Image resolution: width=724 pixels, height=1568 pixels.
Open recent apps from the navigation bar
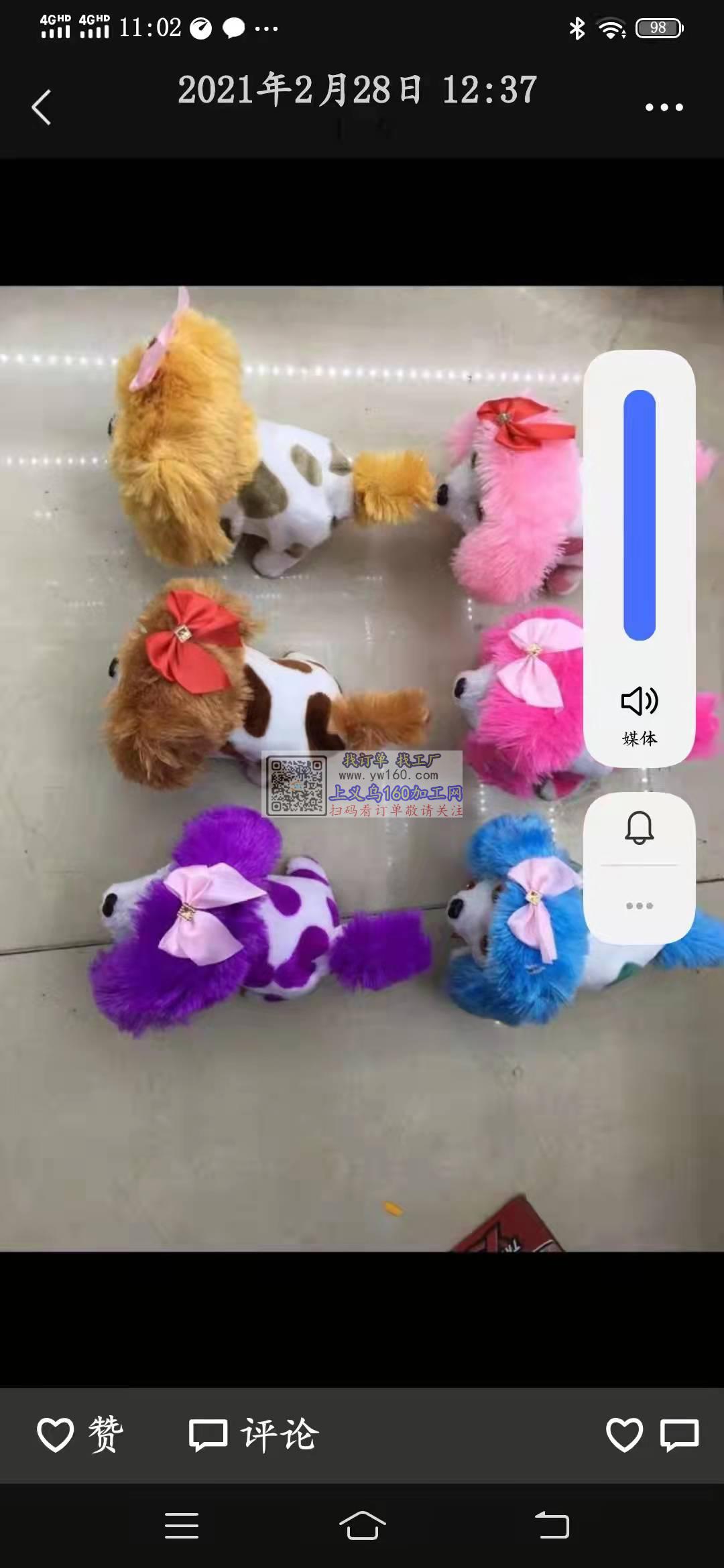(182, 1526)
